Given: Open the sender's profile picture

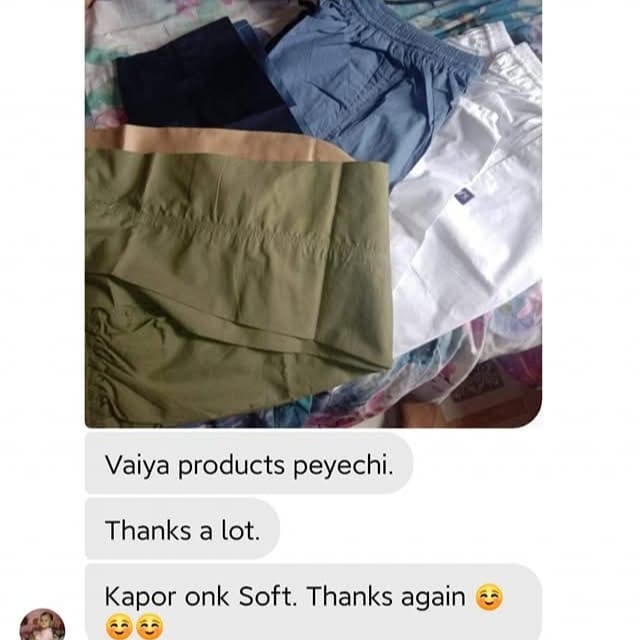Looking at the screenshot, I should click(x=42, y=625).
